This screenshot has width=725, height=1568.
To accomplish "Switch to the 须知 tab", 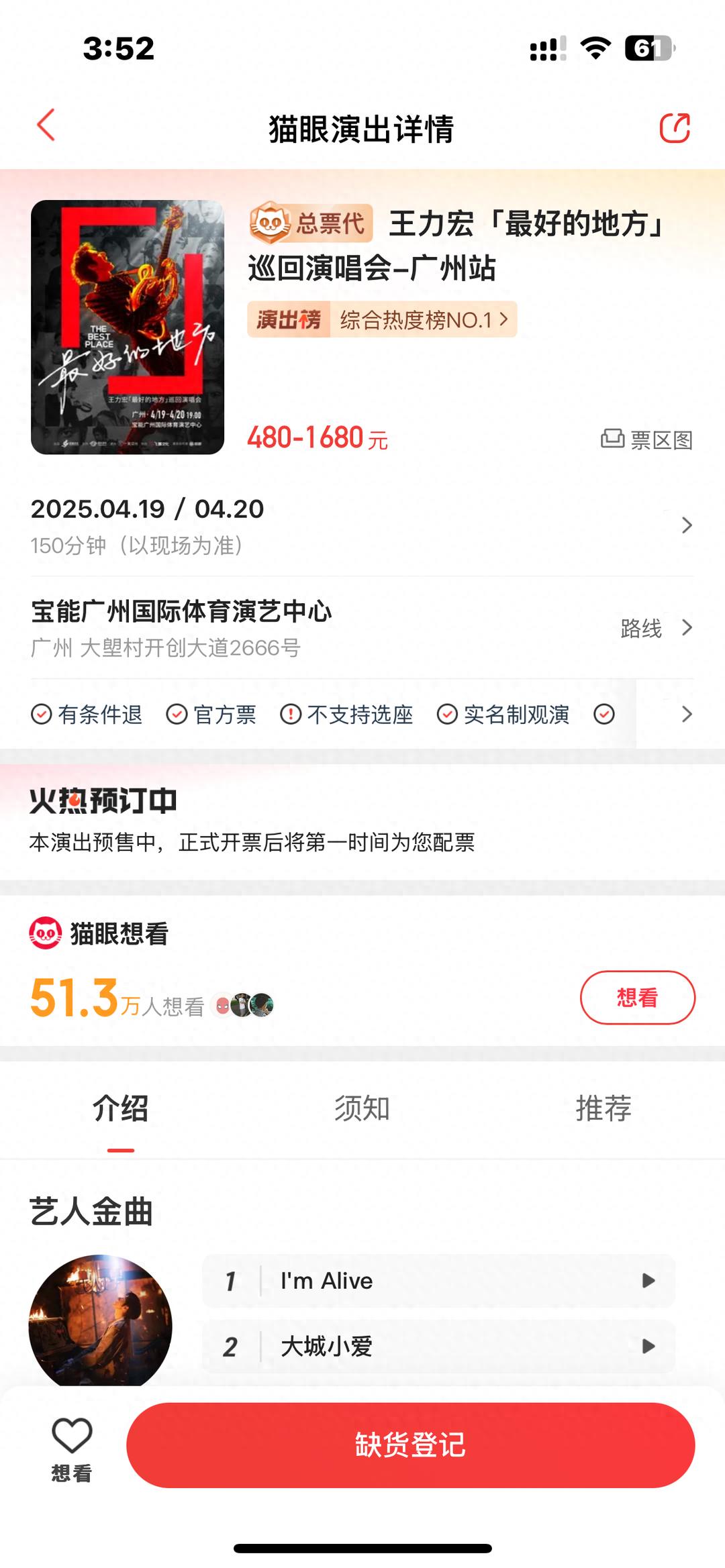I will point(362,1108).
